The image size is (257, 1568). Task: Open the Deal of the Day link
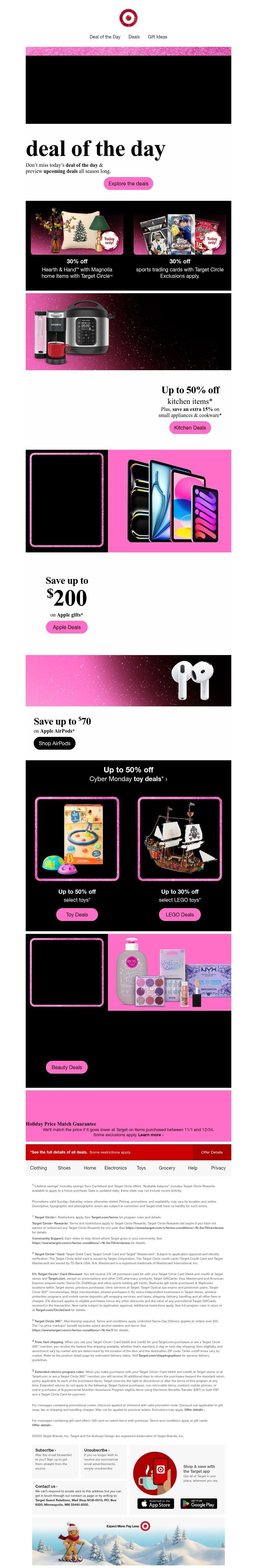coord(105,37)
